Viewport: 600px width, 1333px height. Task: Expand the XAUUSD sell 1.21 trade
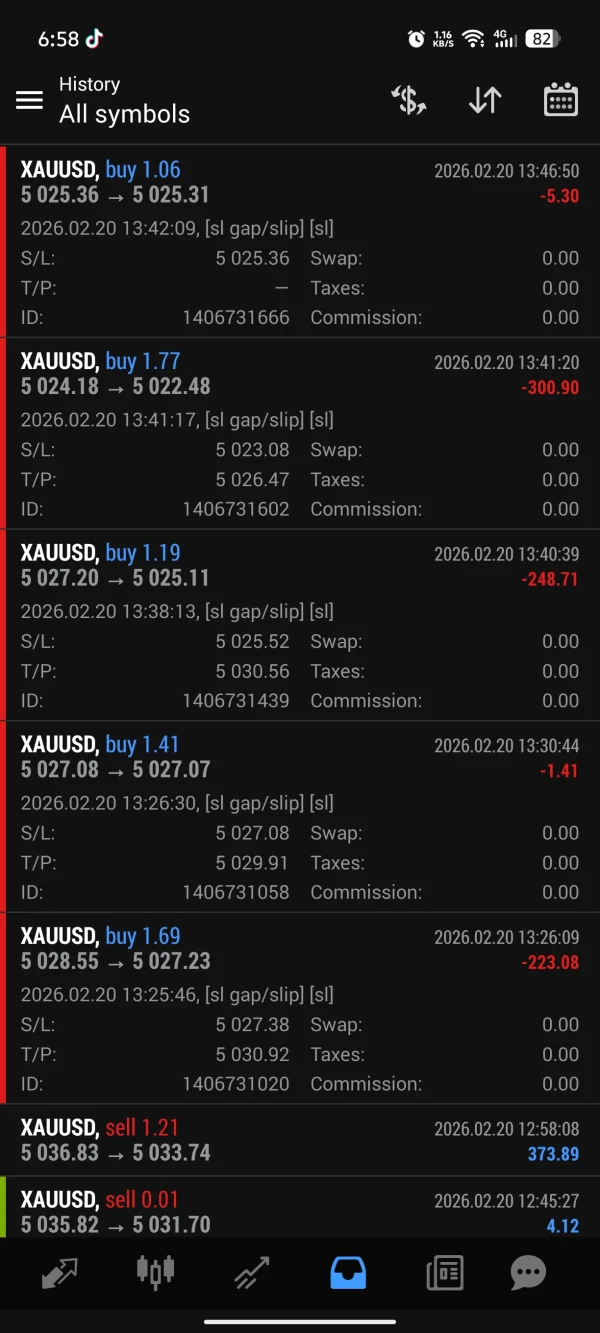300,1140
